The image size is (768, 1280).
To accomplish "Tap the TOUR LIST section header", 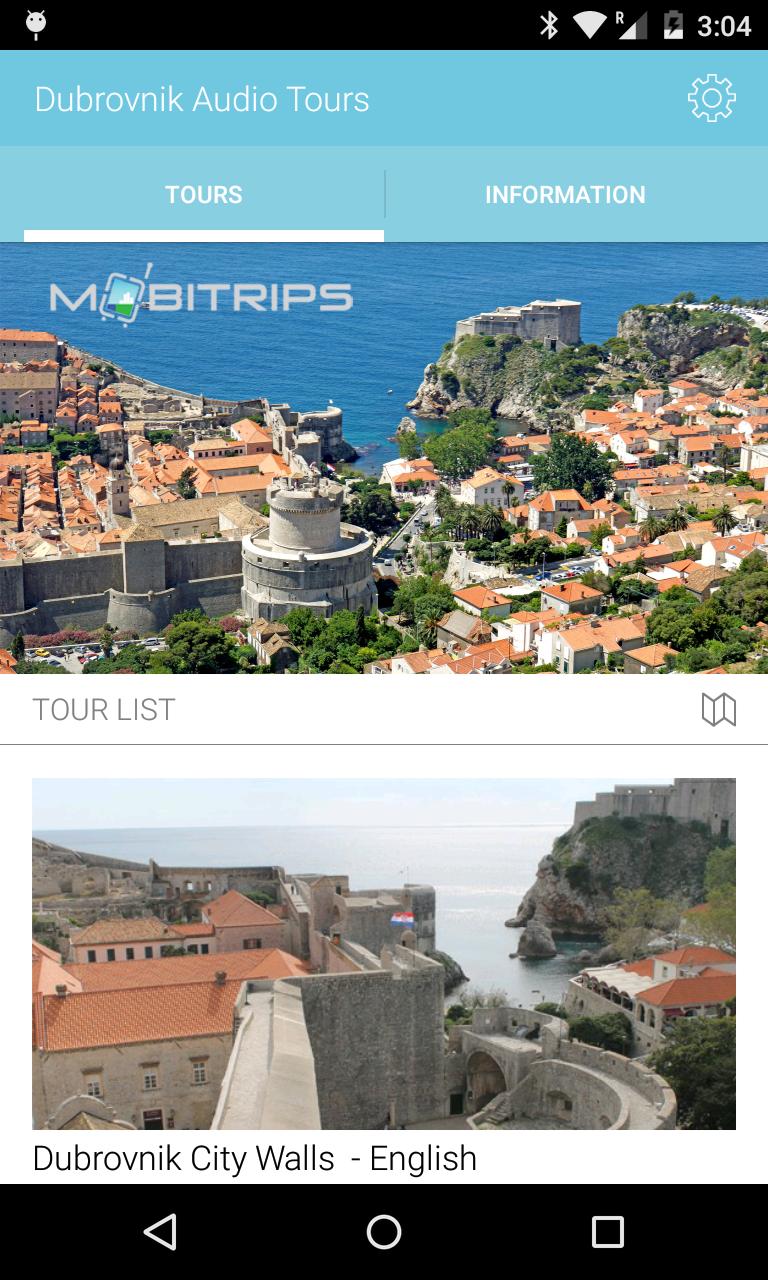I will 103,709.
